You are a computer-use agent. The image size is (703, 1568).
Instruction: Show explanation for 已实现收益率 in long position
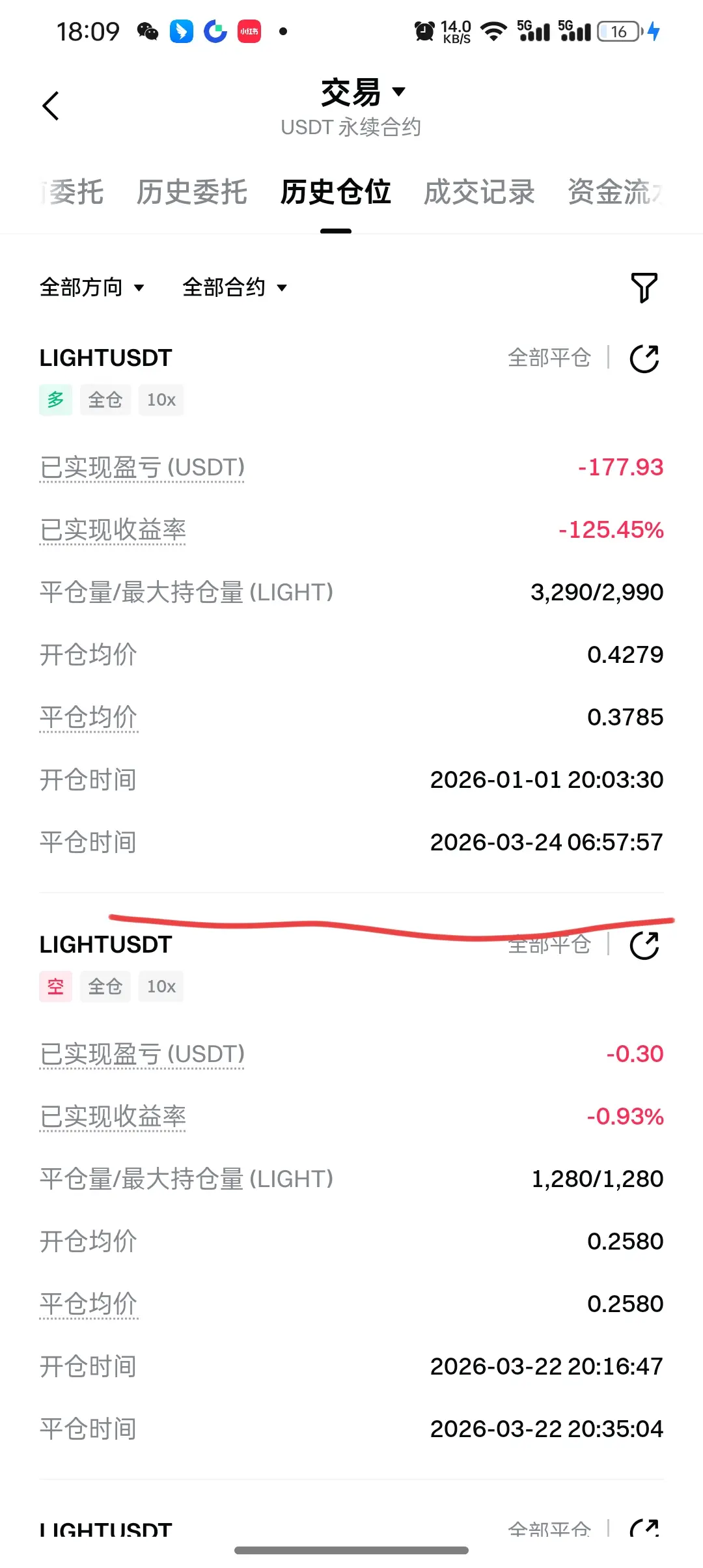113,530
